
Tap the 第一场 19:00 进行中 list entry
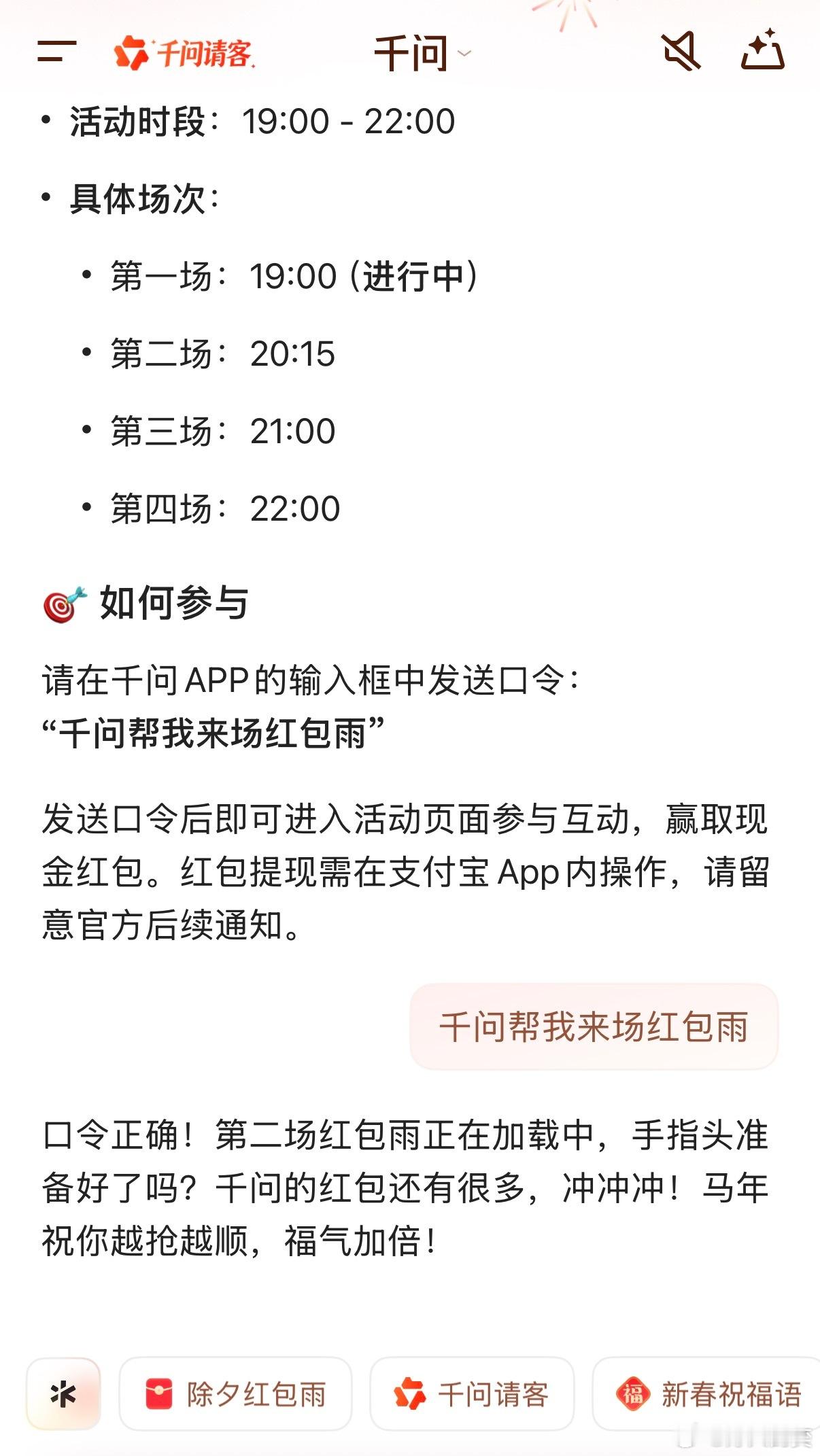coord(294,276)
